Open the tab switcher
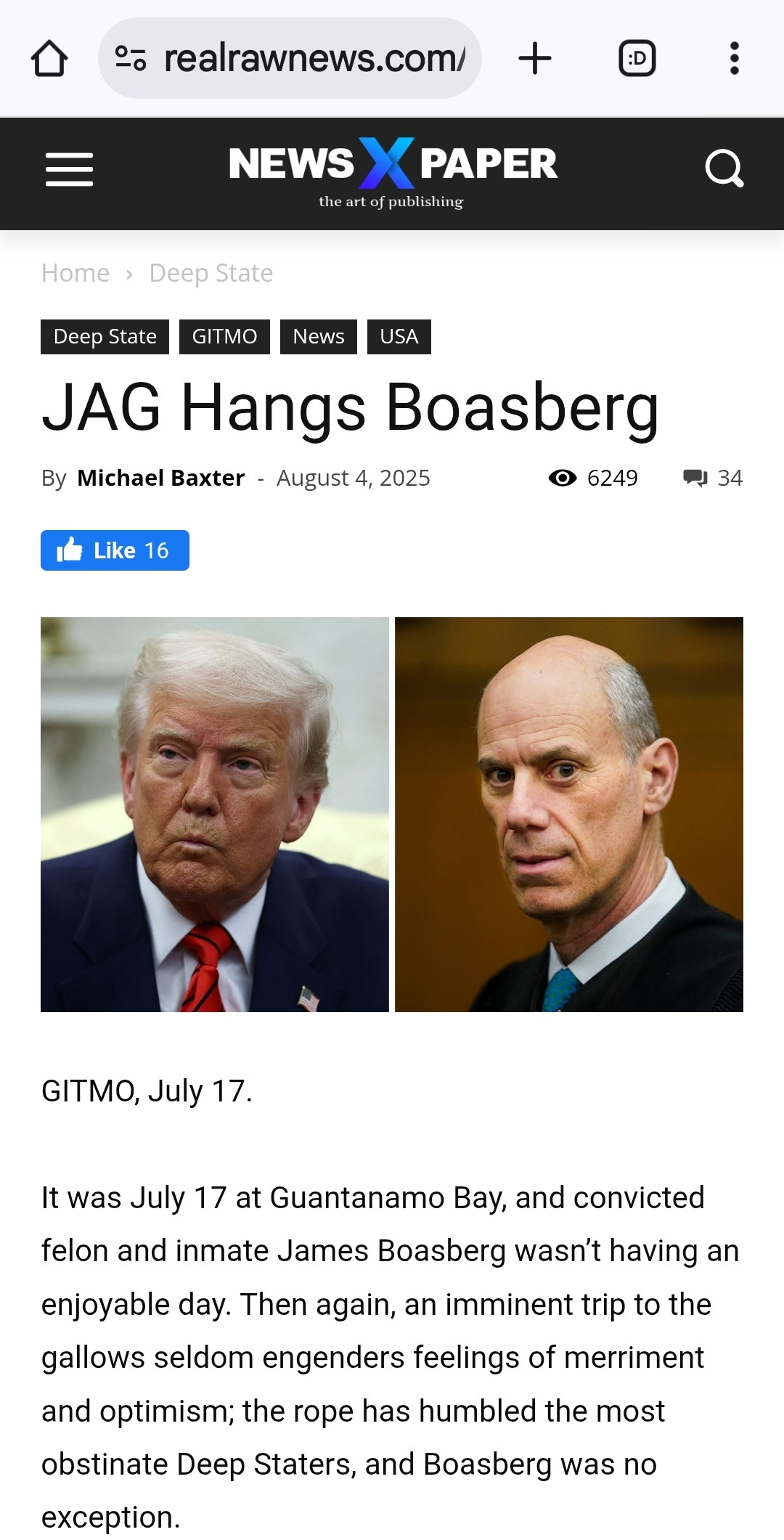The image size is (784, 1540). pyautogui.click(x=637, y=59)
